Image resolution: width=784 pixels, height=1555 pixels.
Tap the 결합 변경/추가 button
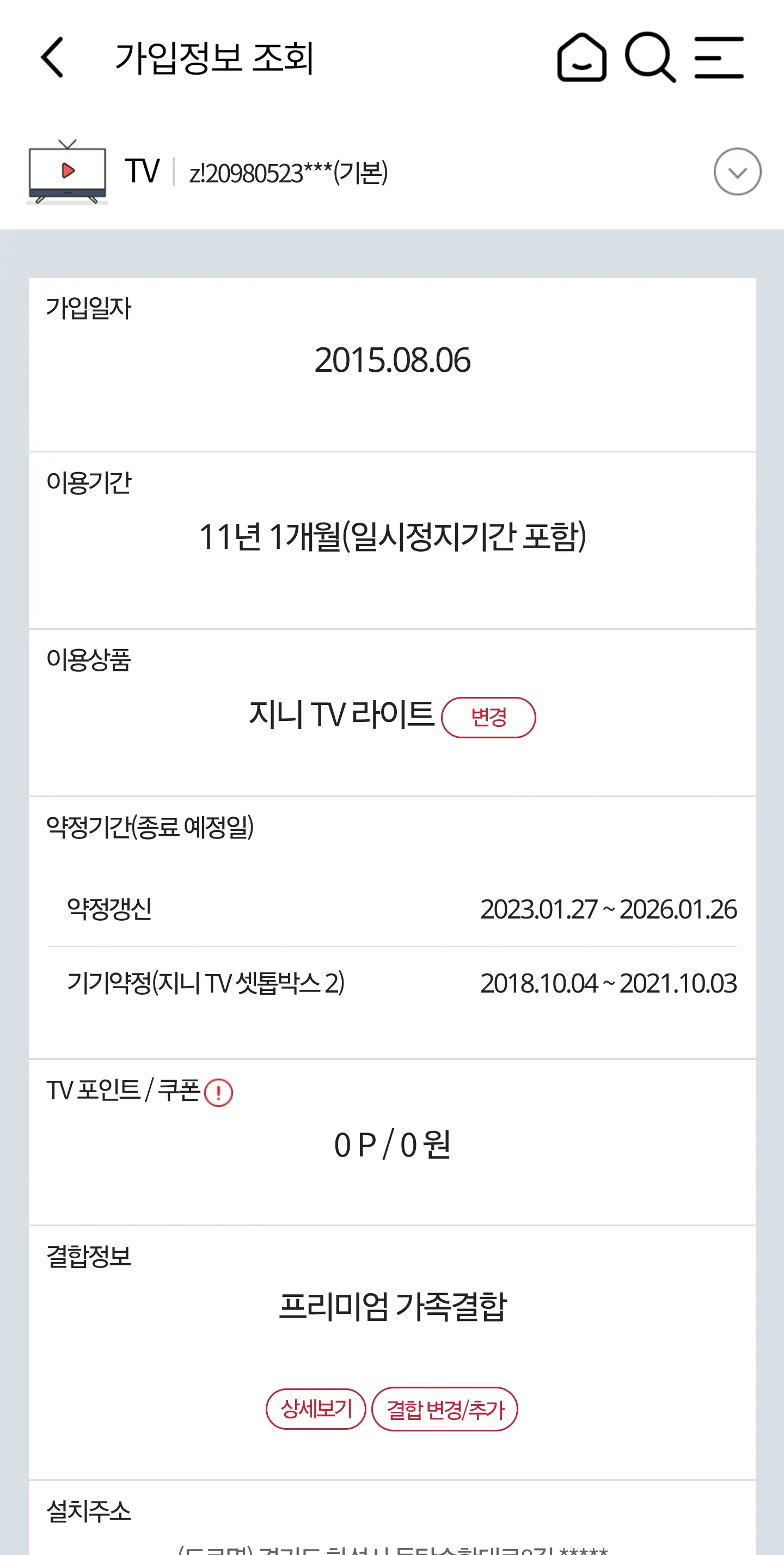click(x=445, y=1409)
